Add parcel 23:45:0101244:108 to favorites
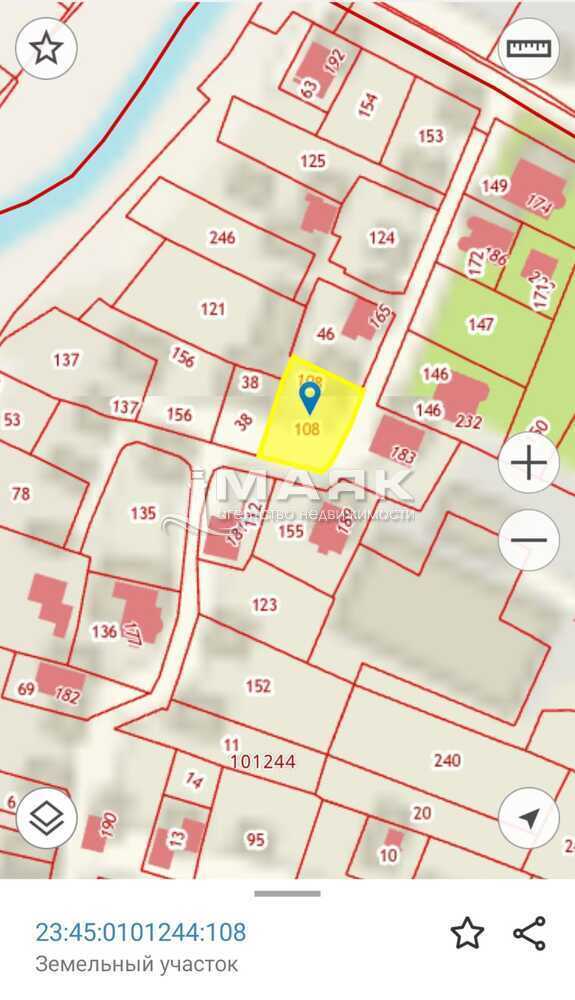575x1000 pixels. [x=467, y=933]
